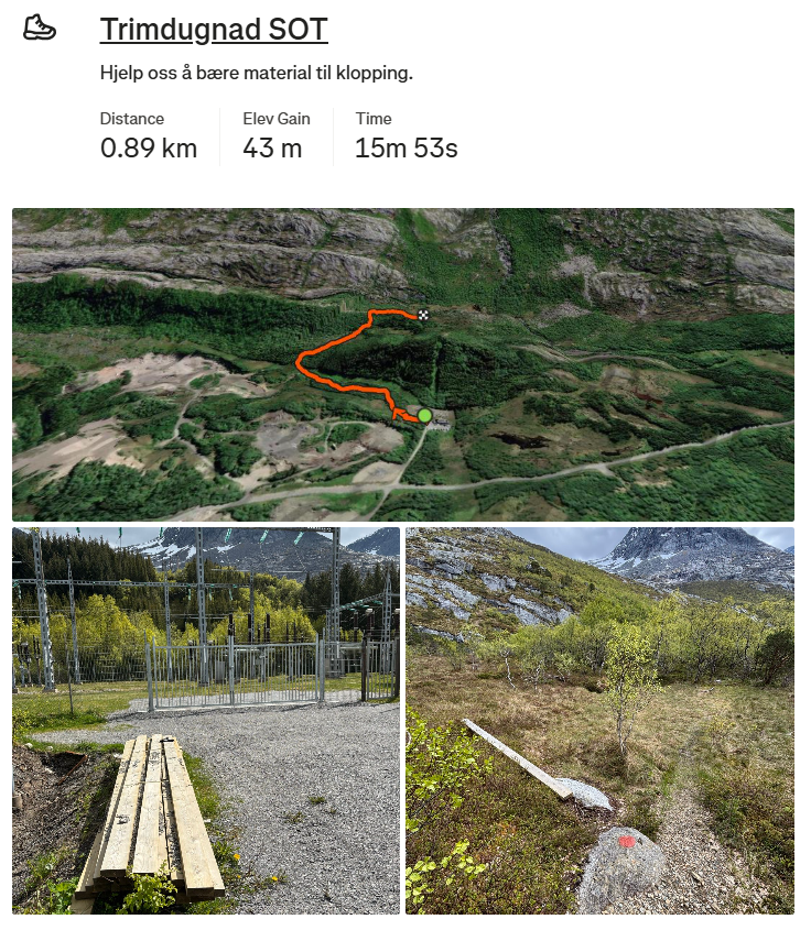View the photo of wooden planks
The height and width of the screenshot is (930, 810).
206,720
